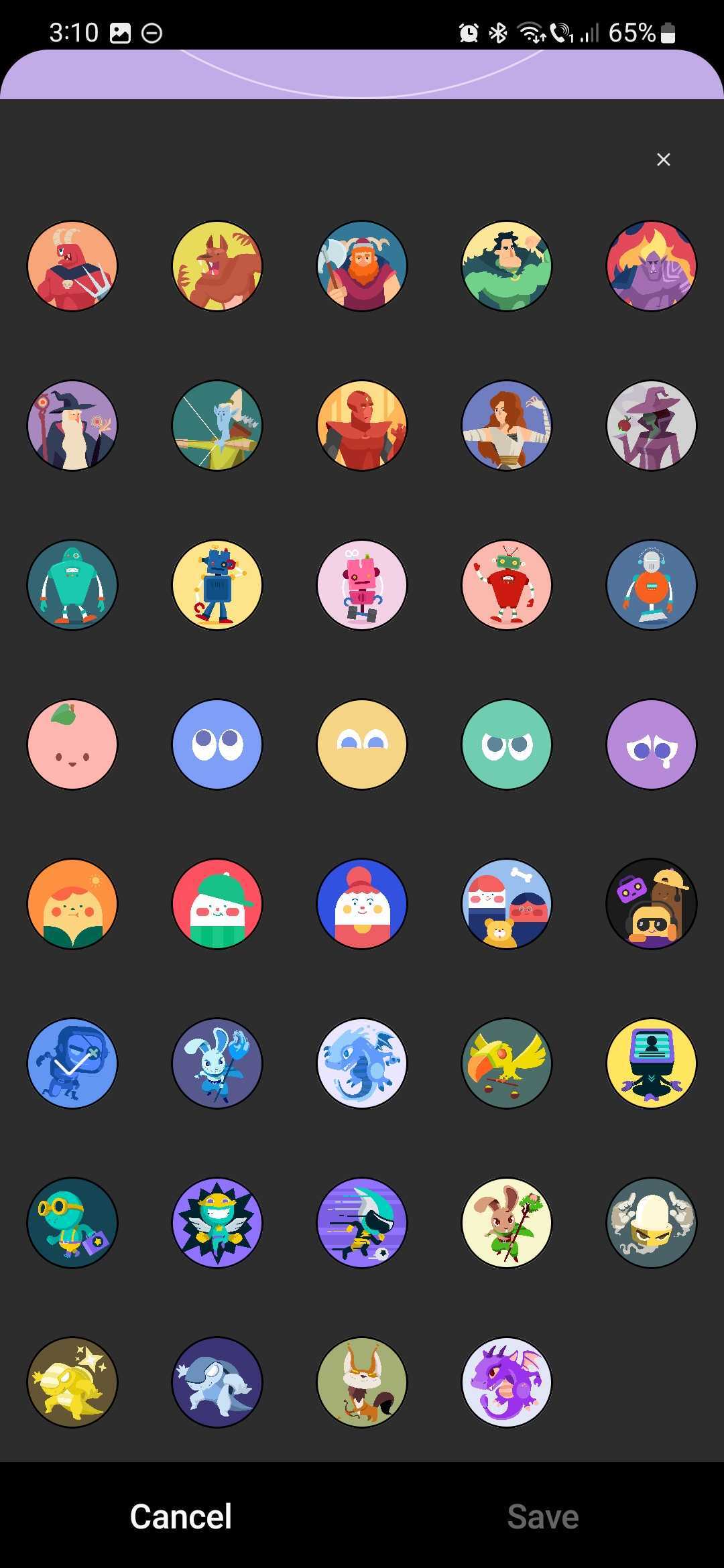Choose the light blue dragon avatar
The image size is (724, 1568).
(362, 1063)
